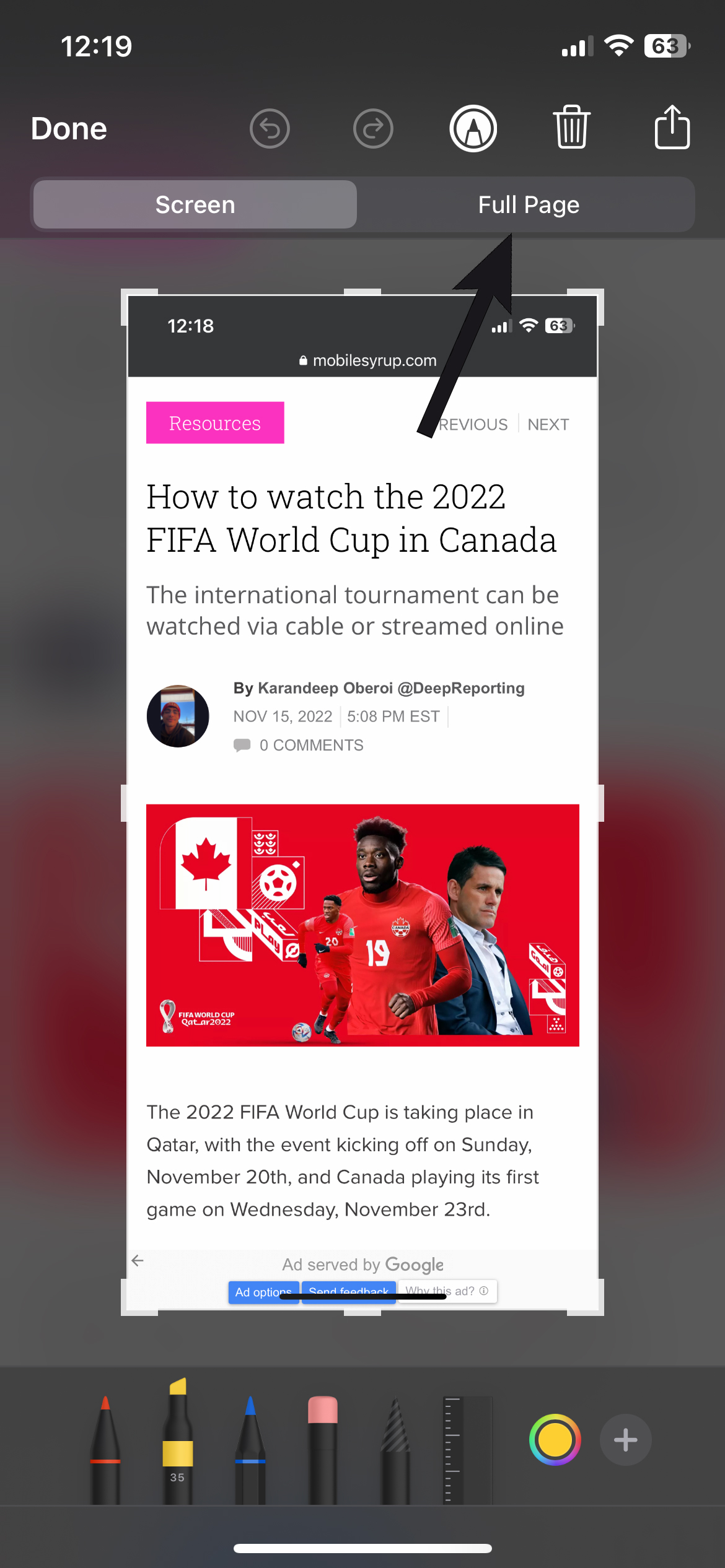The image size is (725, 1568).
Task: Delete the screenshot with trash icon
Action: point(571,128)
